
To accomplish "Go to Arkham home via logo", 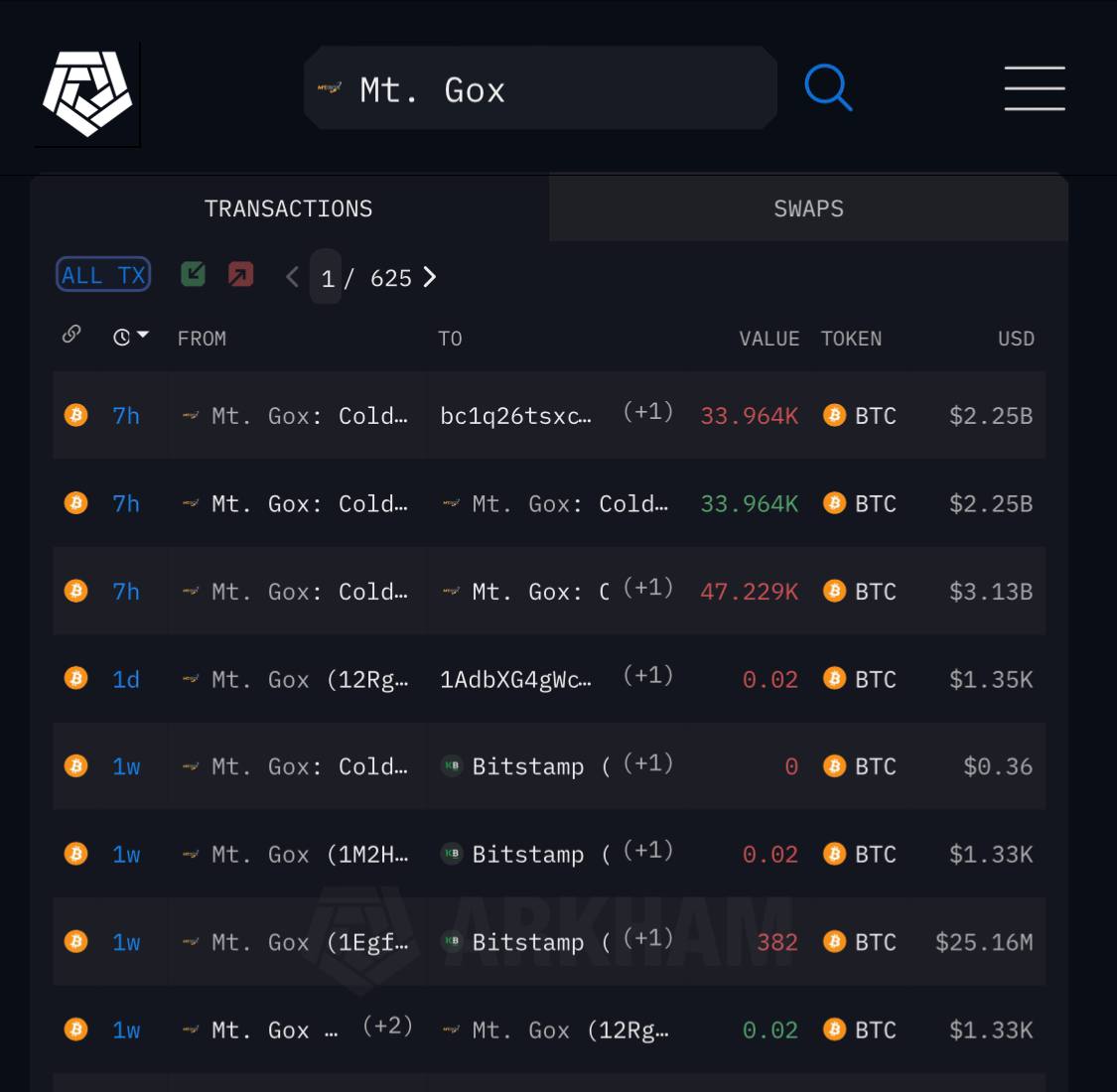I will pyautogui.click(x=87, y=94).
